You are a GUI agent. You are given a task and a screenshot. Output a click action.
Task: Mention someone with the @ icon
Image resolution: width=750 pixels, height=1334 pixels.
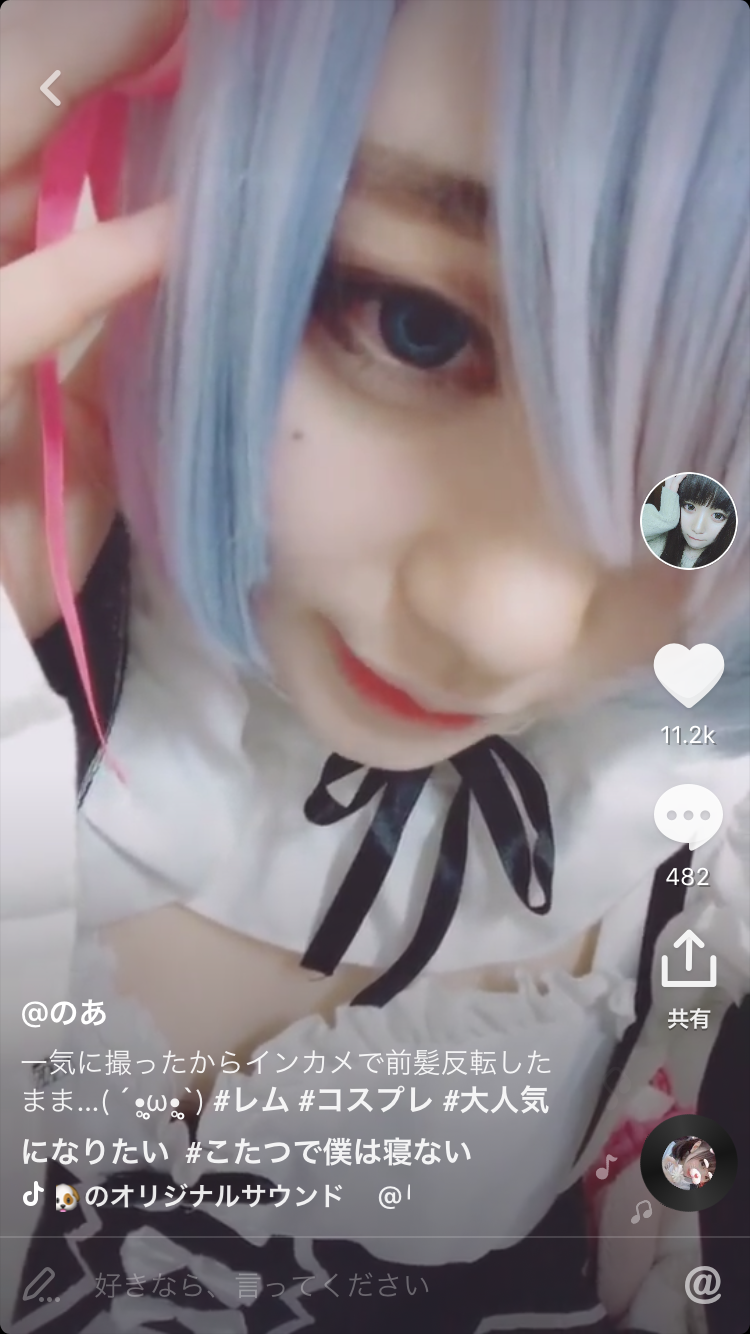[703, 1285]
